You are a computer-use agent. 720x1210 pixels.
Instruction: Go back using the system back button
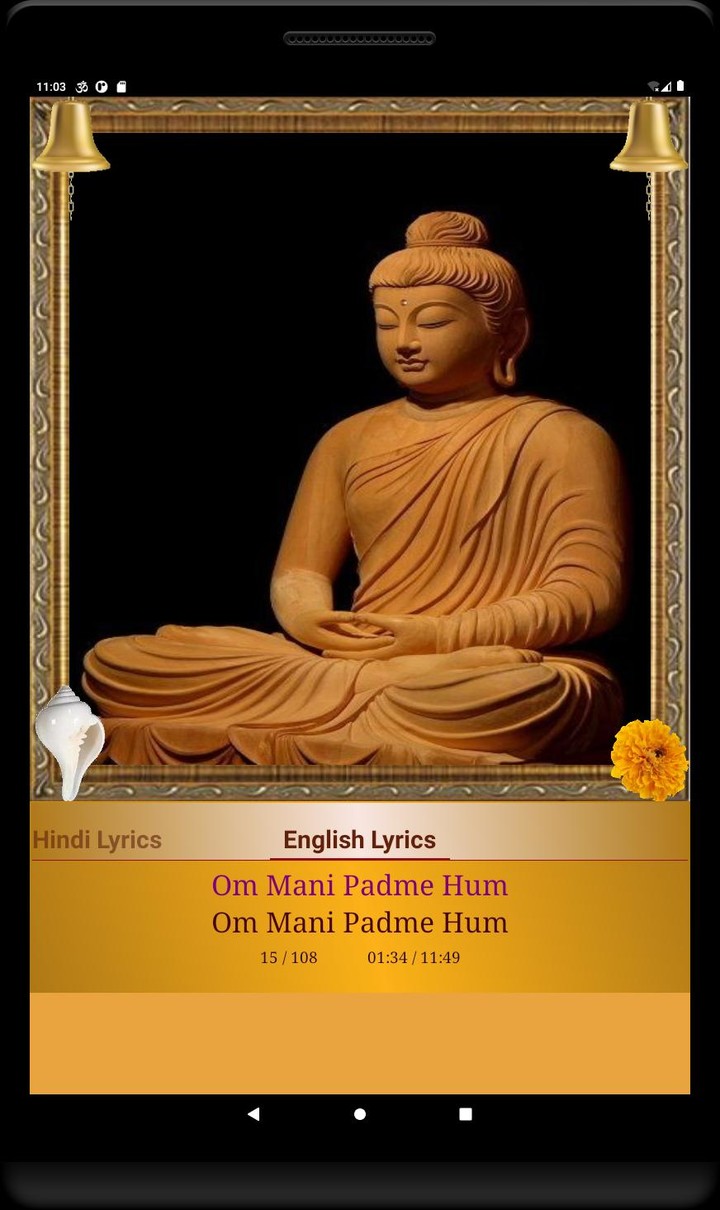pyautogui.click(x=253, y=1114)
